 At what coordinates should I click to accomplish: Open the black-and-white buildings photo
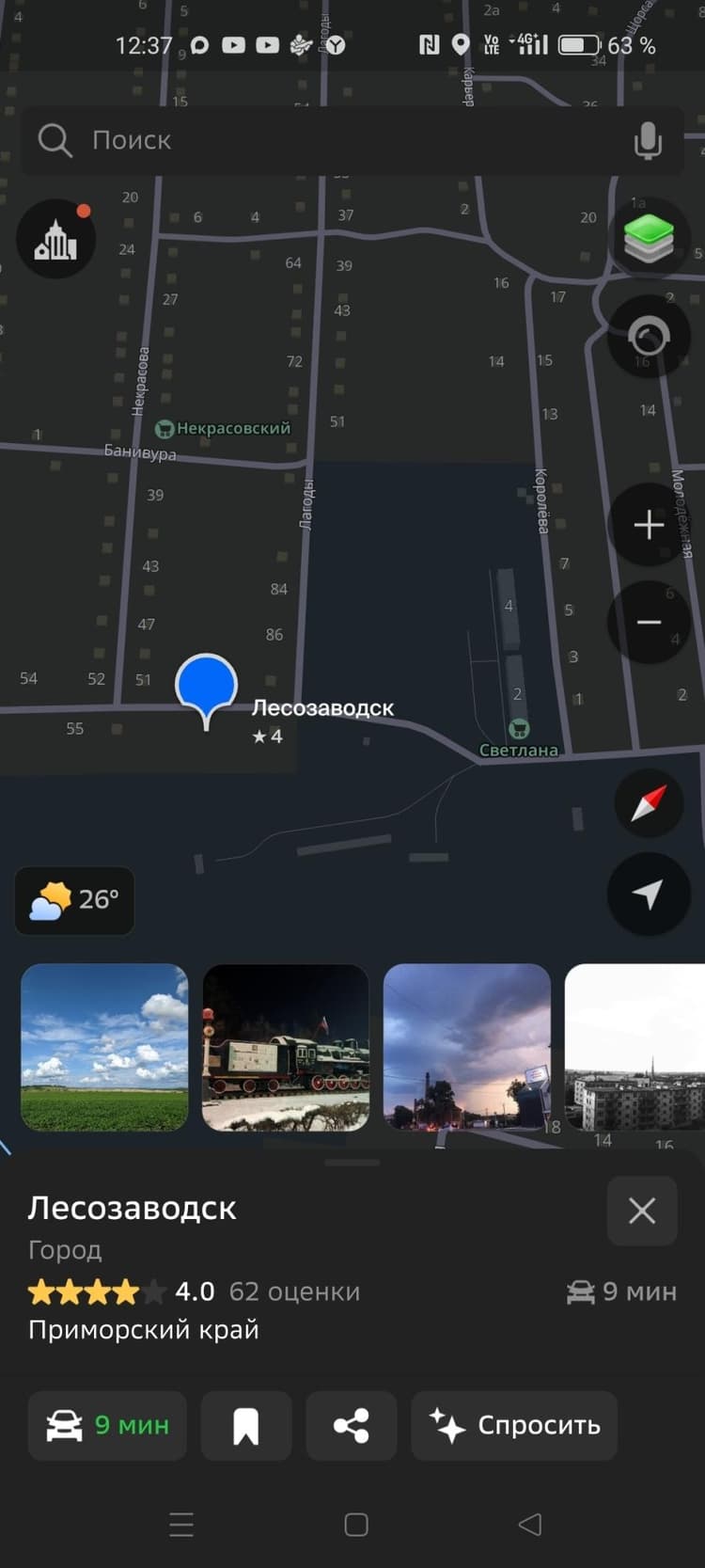(x=634, y=1047)
